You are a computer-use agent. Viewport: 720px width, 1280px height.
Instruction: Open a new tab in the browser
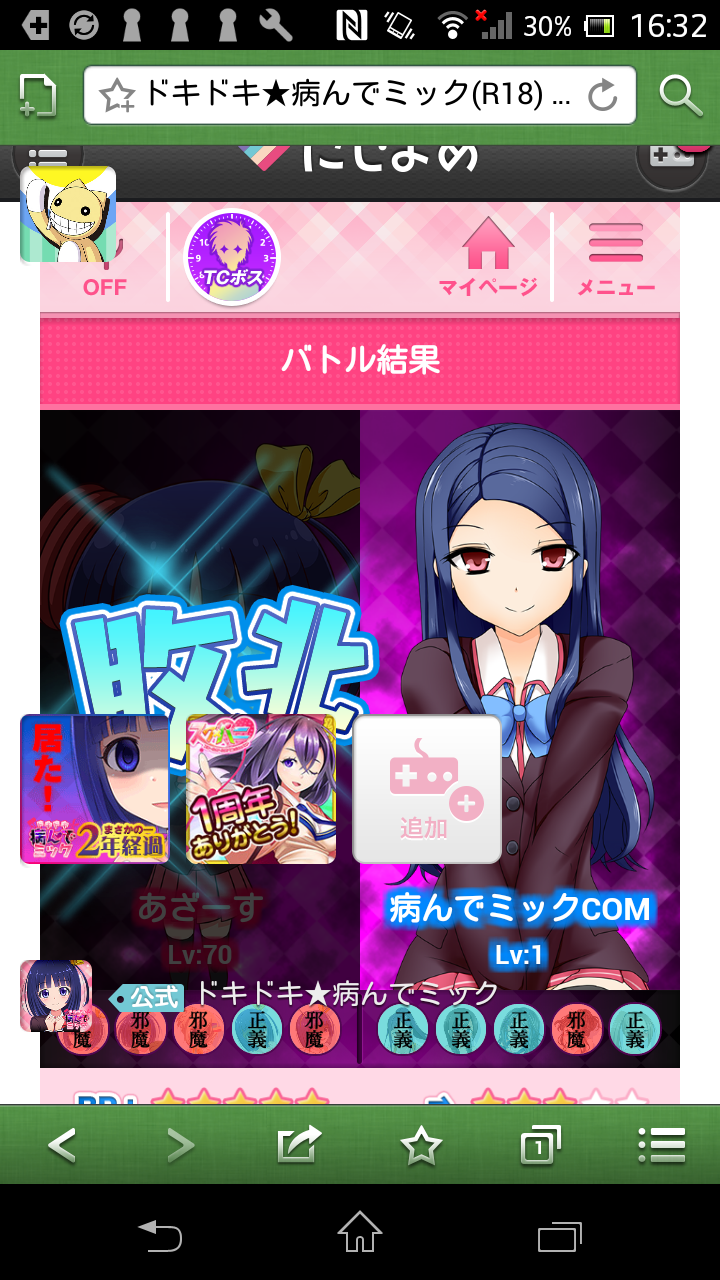(x=38, y=96)
